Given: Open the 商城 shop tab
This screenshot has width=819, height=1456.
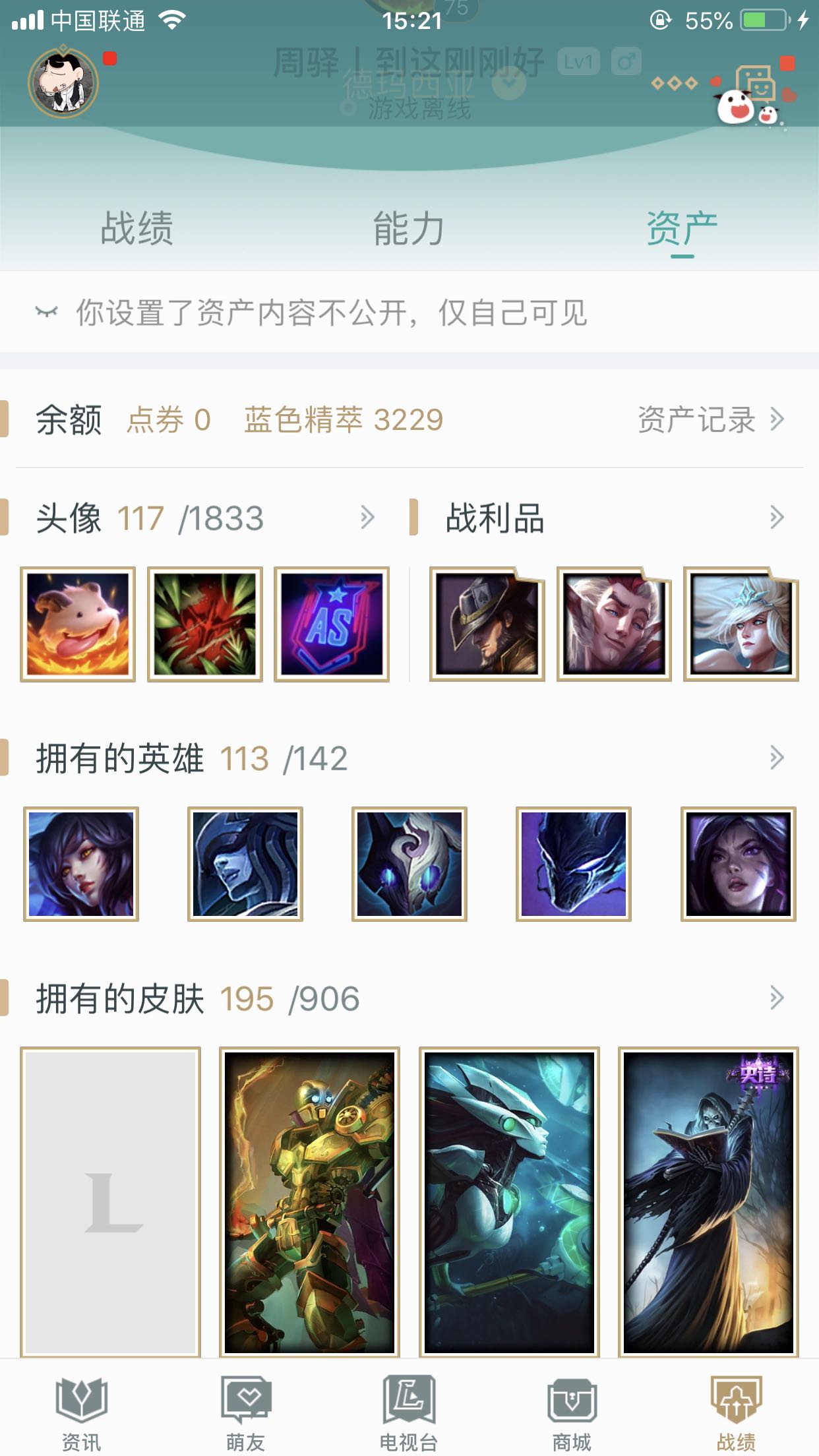Looking at the screenshot, I should tap(572, 1412).
